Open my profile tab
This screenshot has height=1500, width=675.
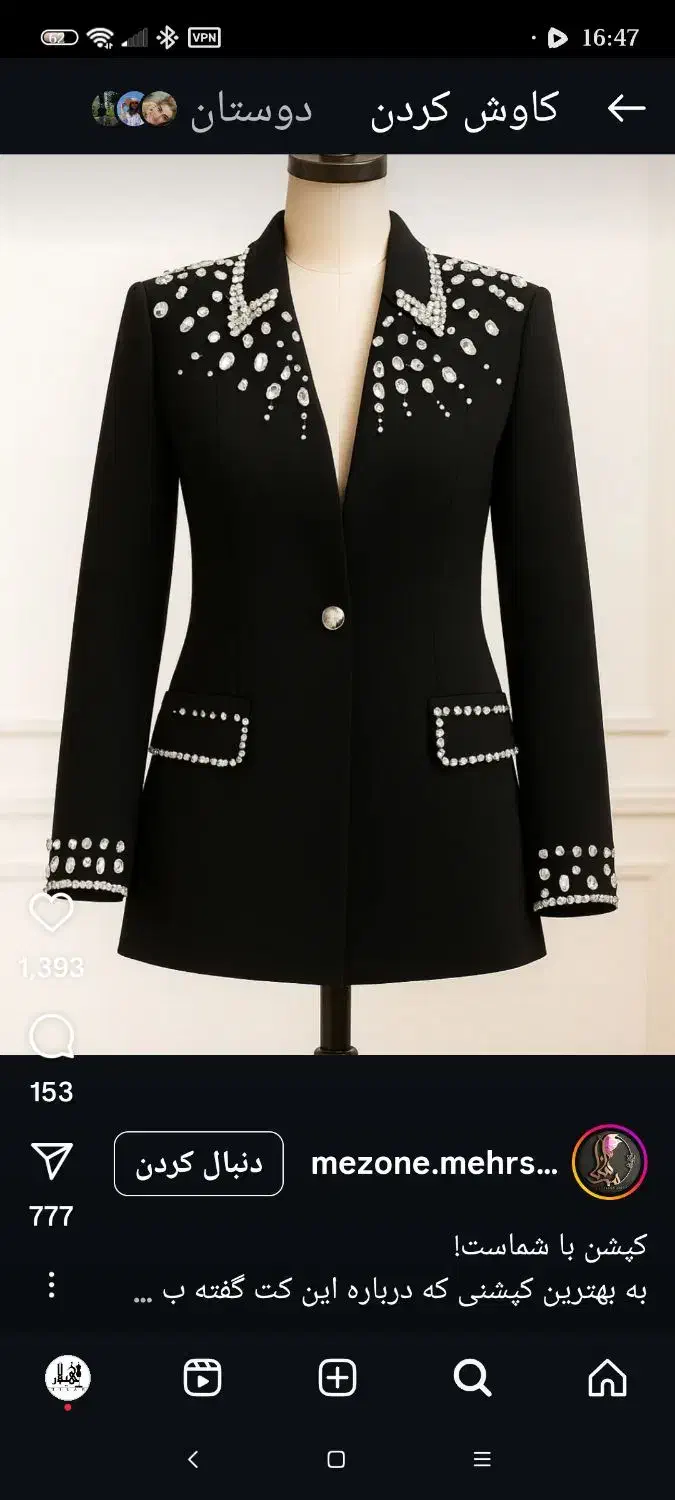[x=68, y=1378]
